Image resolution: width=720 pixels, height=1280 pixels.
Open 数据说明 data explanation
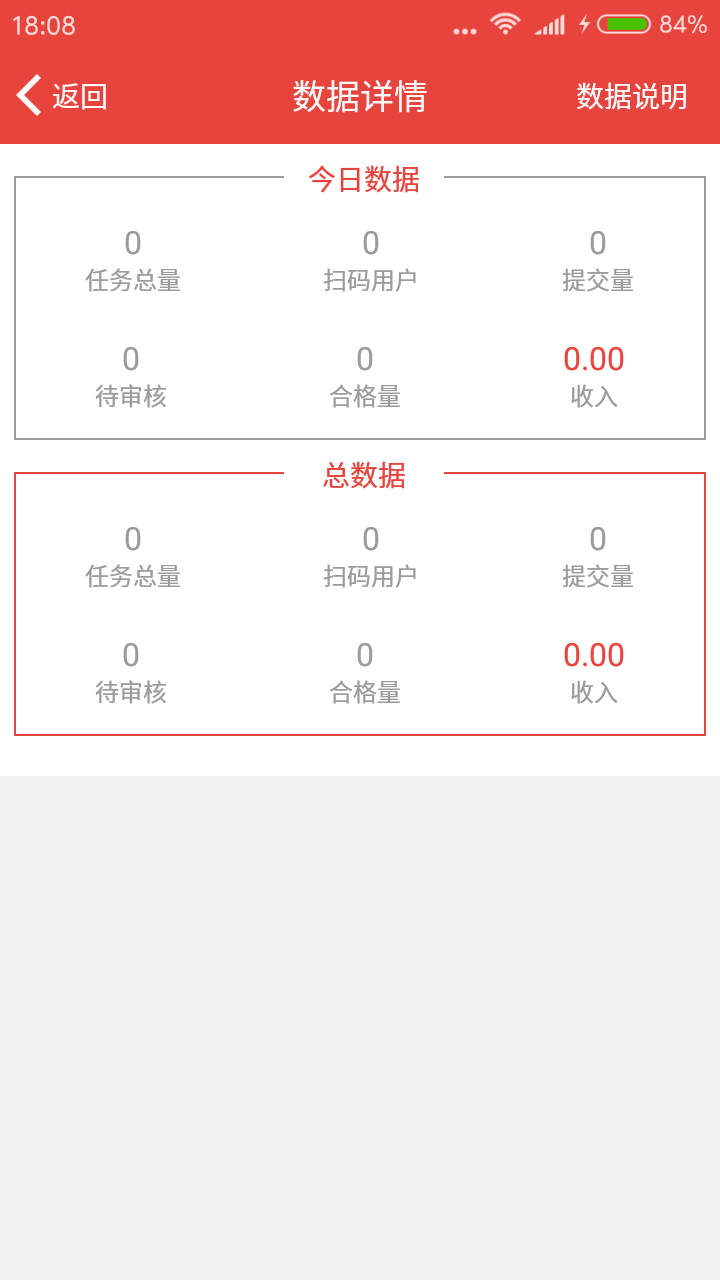[x=631, y=97]
